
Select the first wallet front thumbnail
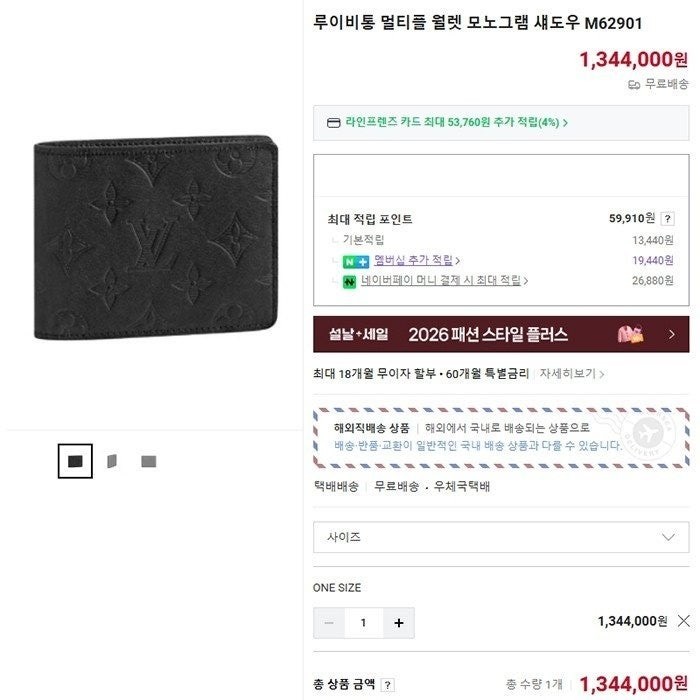point(75,461)
